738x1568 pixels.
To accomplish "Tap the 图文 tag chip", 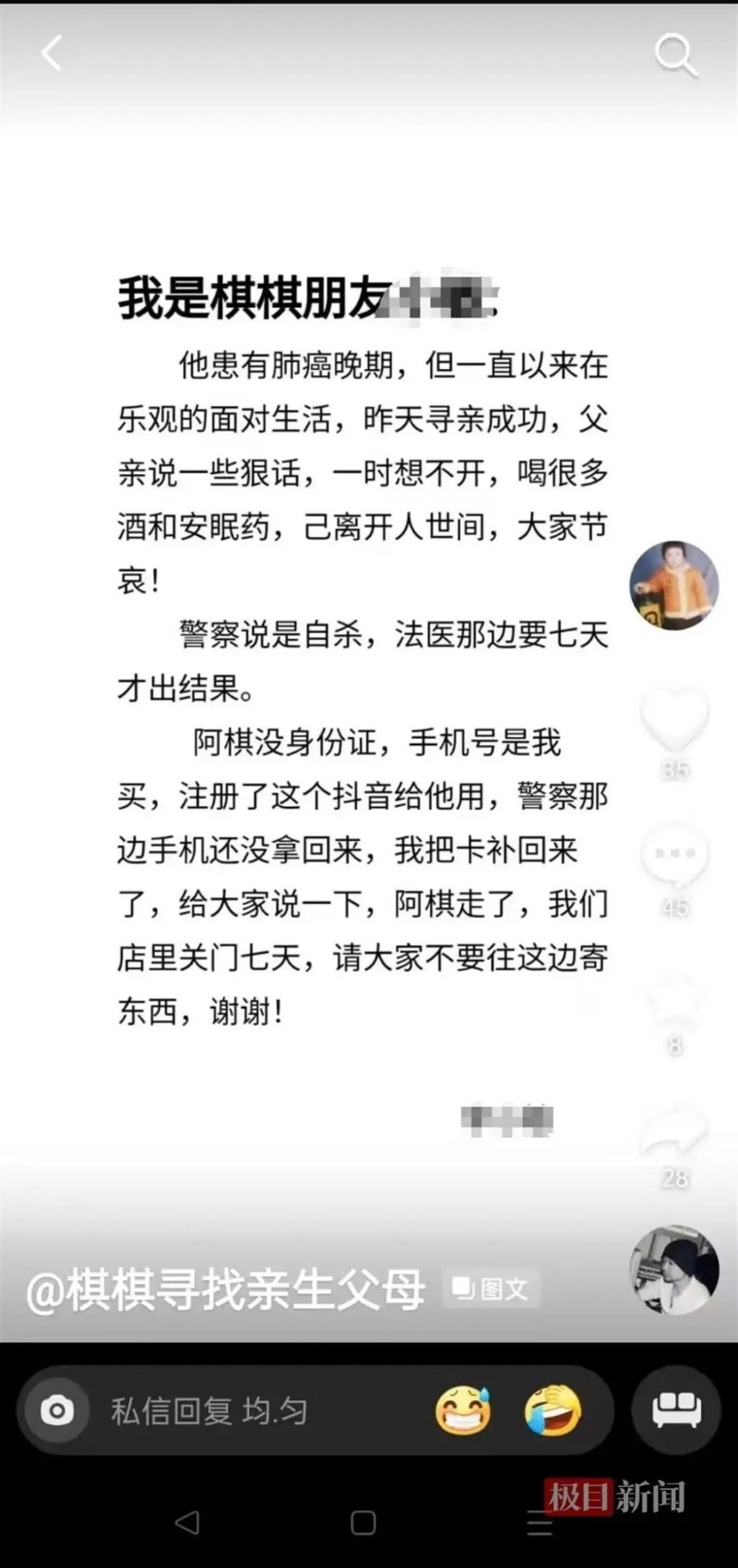I will point(492,1289).
